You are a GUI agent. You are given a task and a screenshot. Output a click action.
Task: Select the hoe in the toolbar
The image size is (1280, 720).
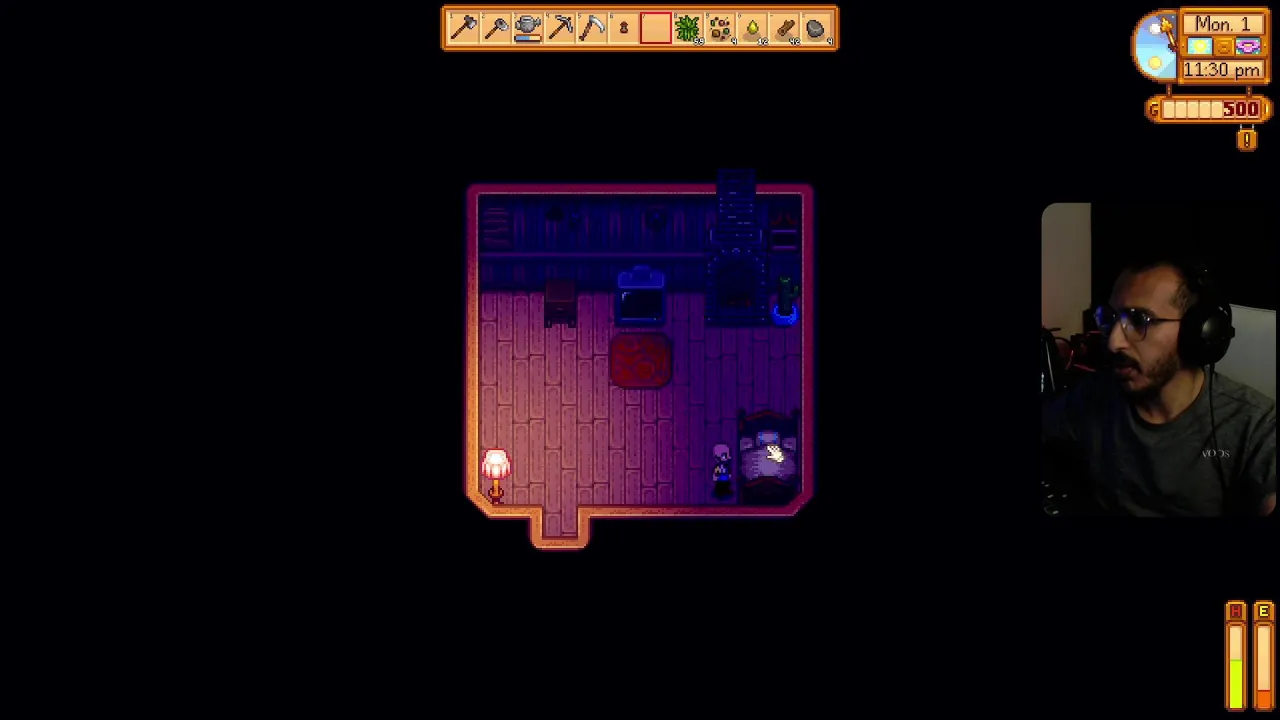click(x=495, y=28)
